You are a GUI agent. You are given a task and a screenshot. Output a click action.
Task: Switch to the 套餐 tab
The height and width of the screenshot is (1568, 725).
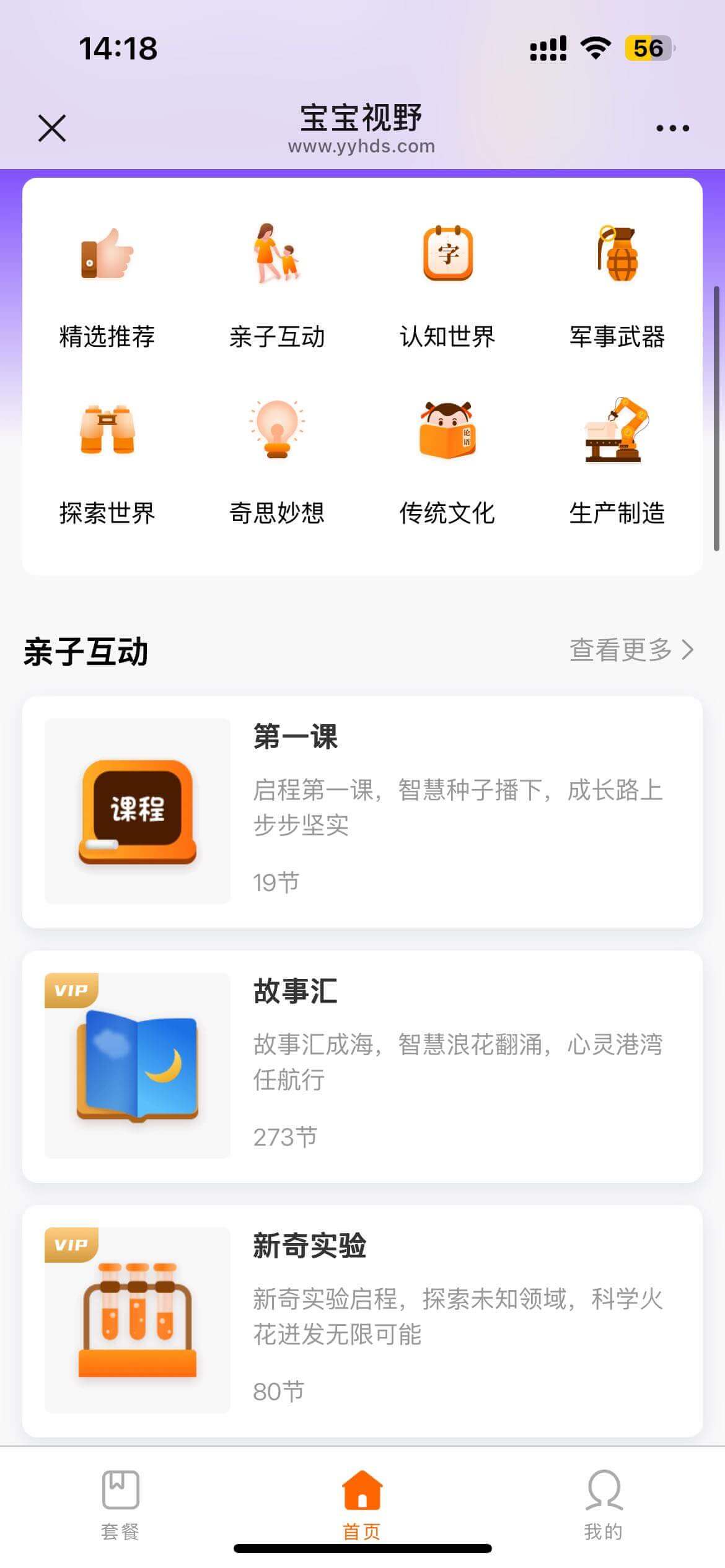pyautogui.click(x=120, y=1505)
